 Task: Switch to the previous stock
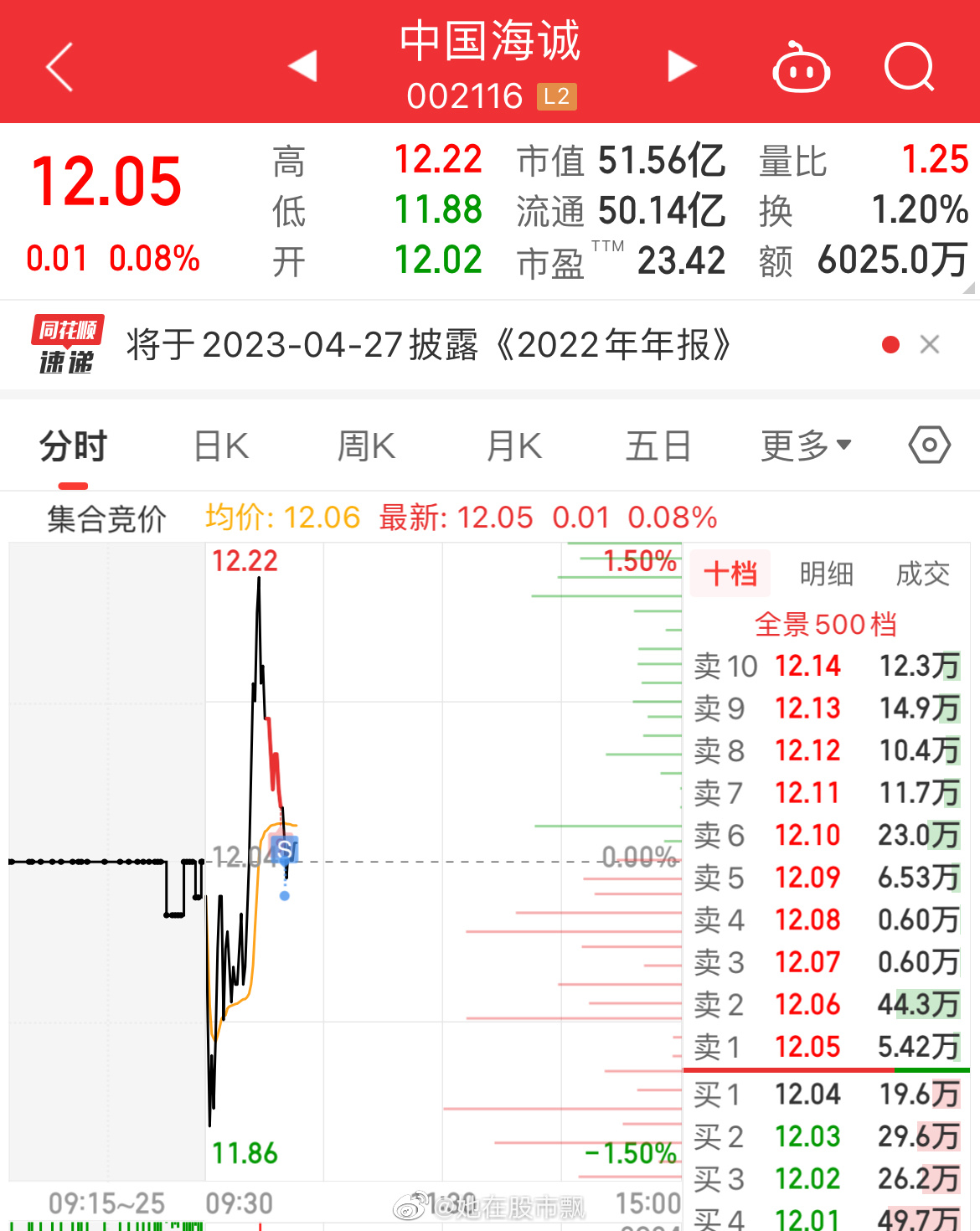click(x=302, y=66)
